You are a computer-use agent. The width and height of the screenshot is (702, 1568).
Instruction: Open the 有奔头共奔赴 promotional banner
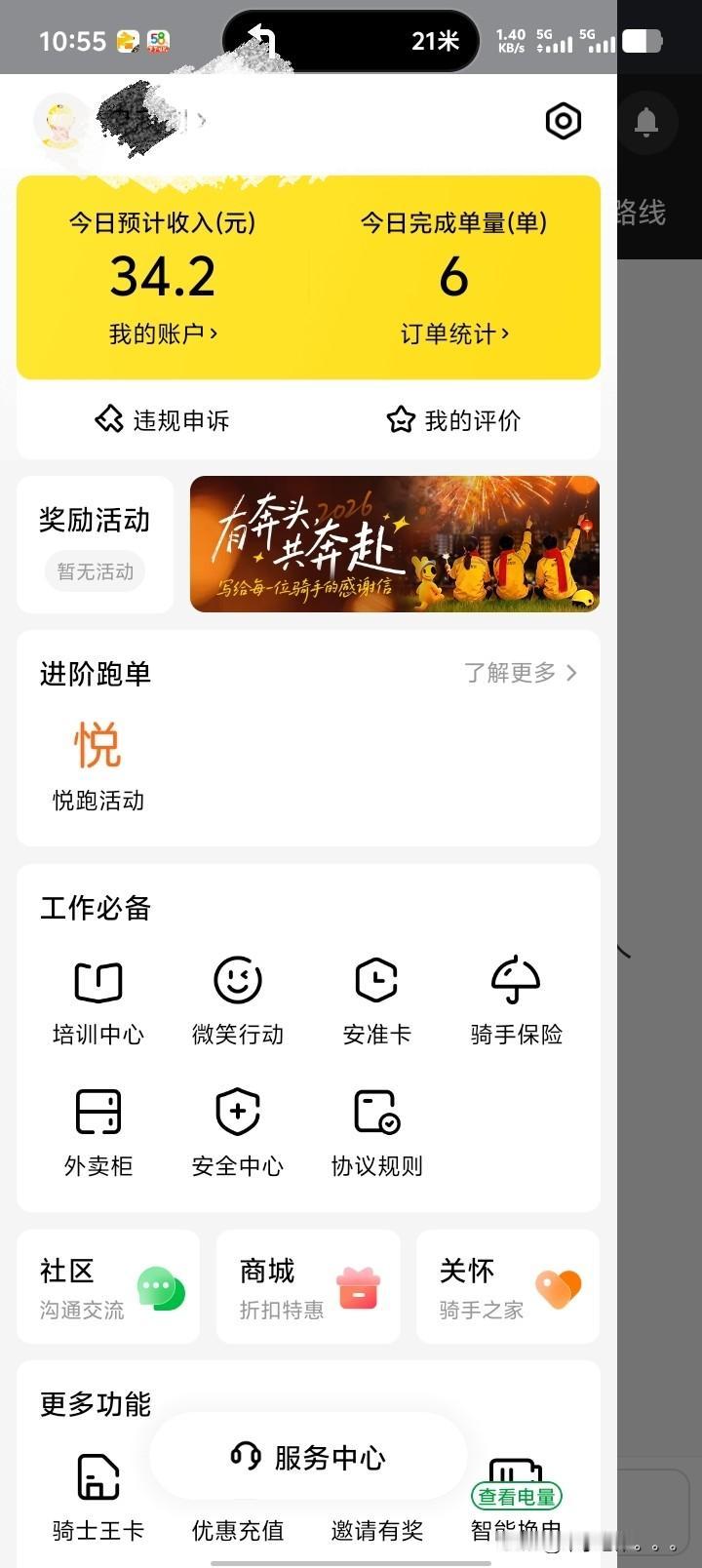tap(394, 544)
